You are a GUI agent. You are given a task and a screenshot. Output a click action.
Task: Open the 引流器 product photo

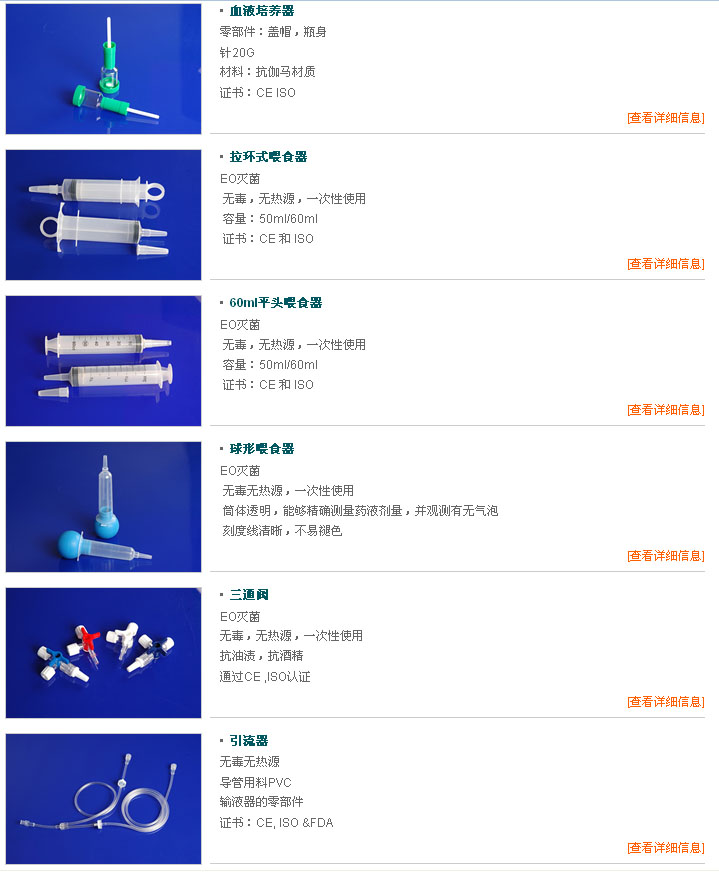point(103,799)
